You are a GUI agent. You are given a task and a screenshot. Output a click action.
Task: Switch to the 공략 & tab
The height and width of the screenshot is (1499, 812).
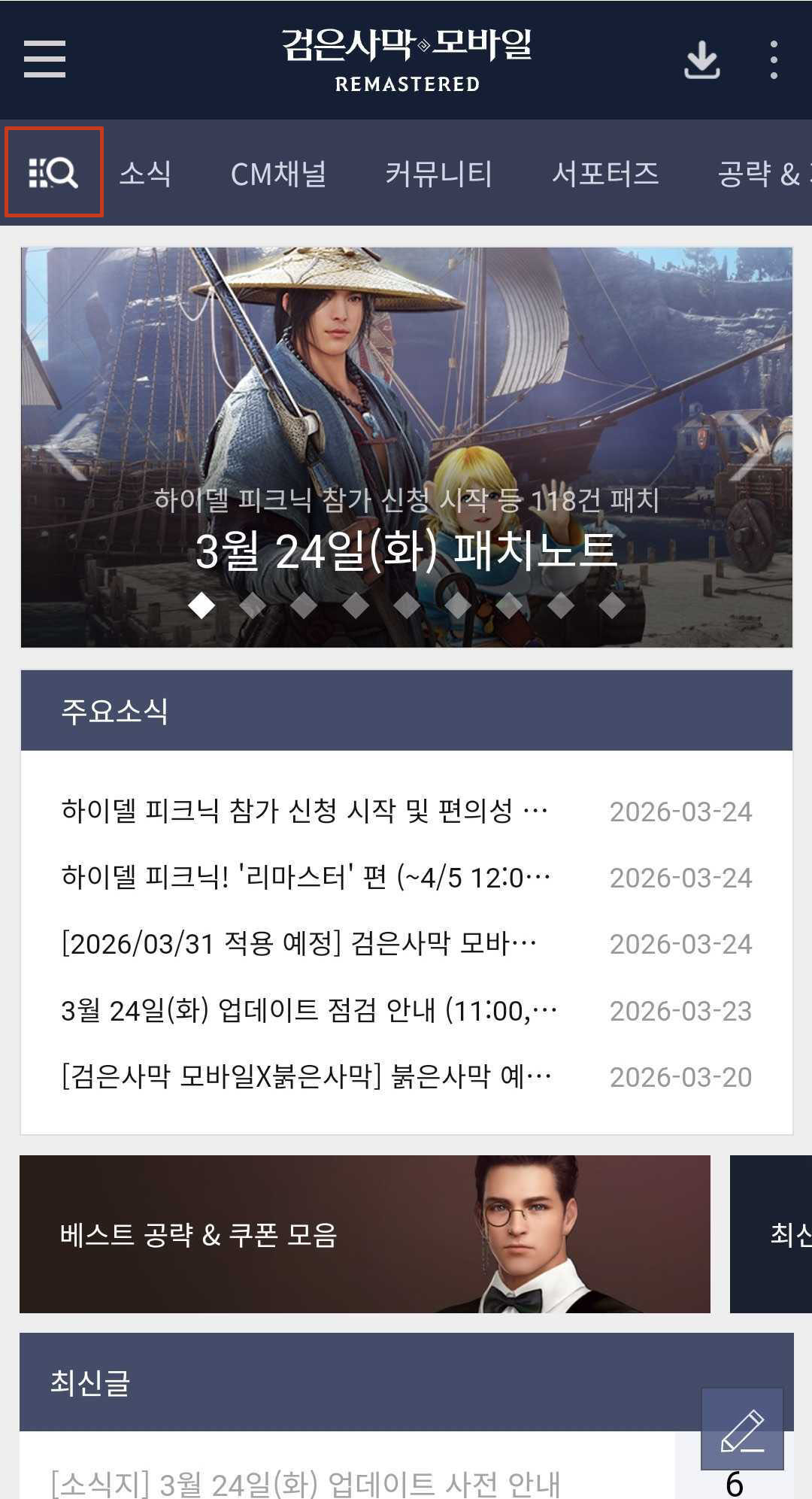point(759,174)
